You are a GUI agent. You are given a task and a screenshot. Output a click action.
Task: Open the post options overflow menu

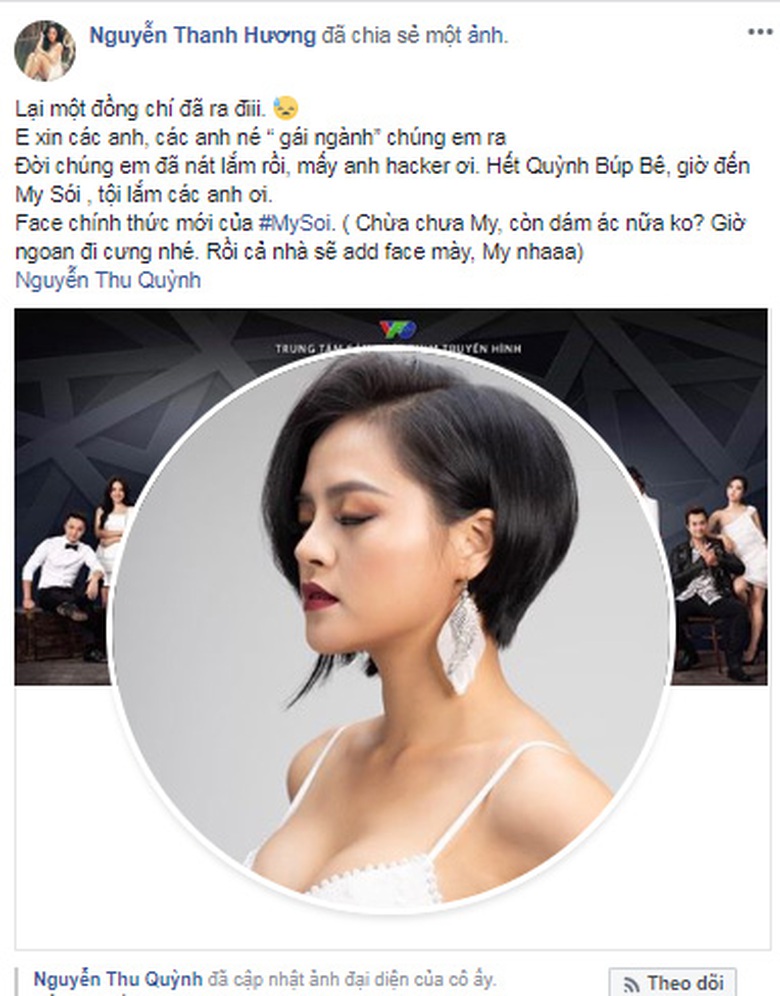(759, 32)
